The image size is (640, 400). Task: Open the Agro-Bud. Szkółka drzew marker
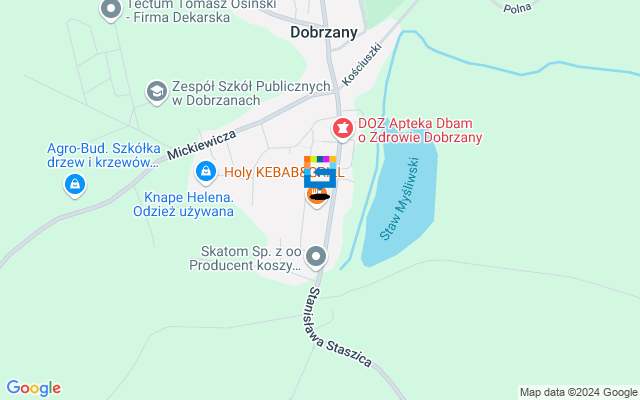click(x=74, y=184)
